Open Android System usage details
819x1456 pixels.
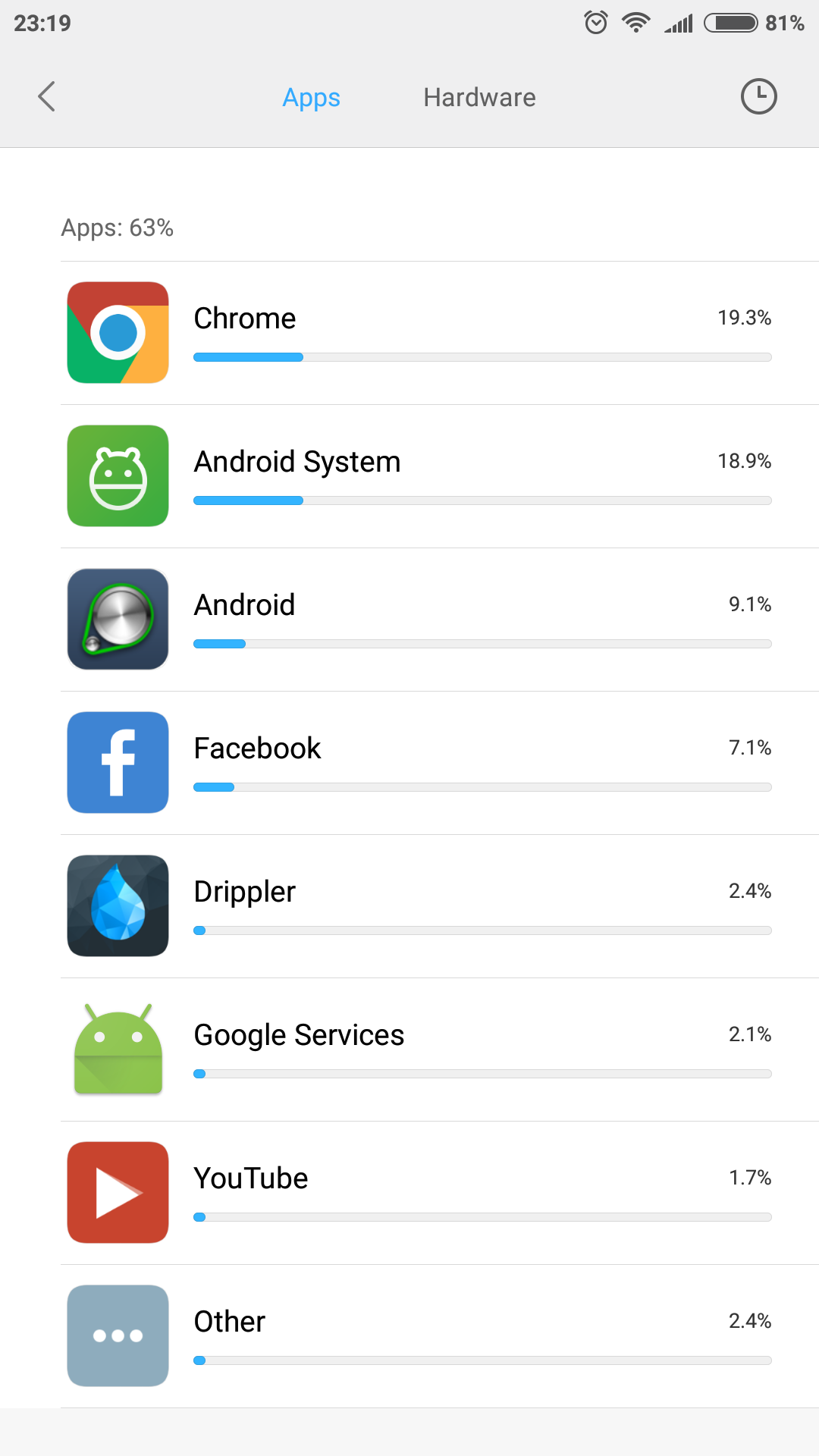pyautogui.click(x=440, y=476)
